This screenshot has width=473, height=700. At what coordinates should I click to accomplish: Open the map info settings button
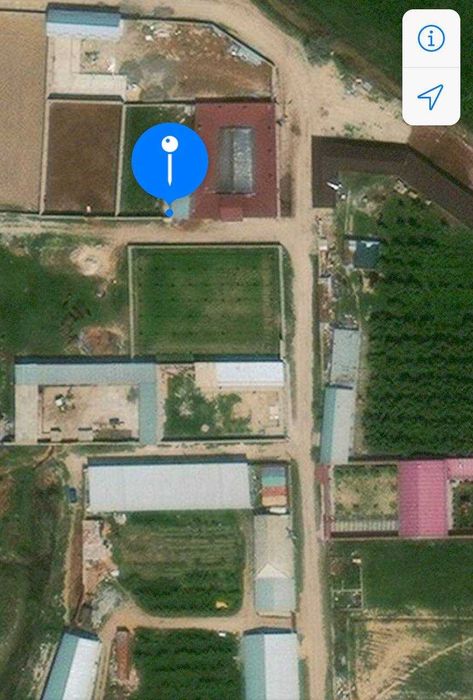tap(431, 38)
